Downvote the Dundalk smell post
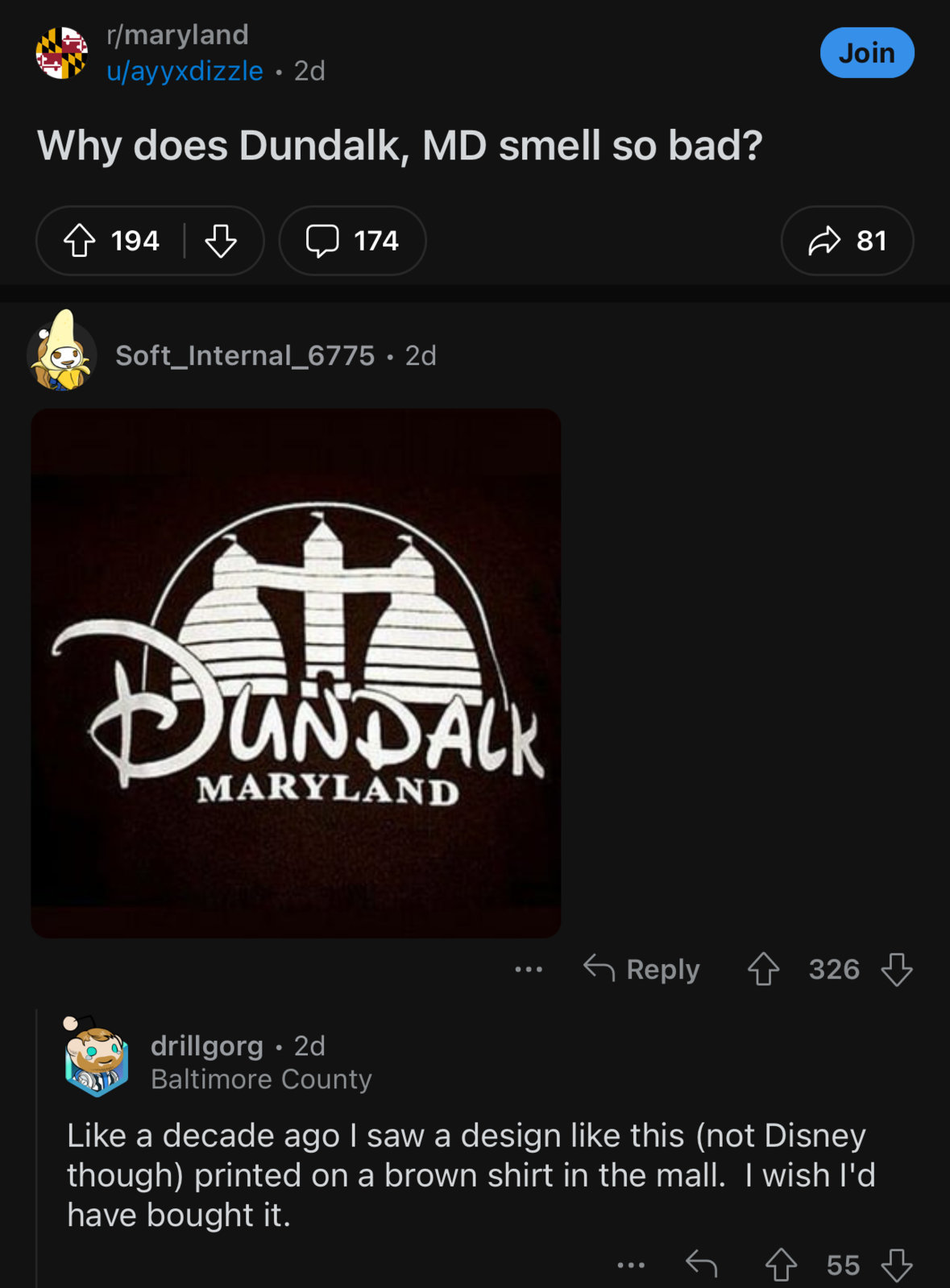 click(220, 241)
